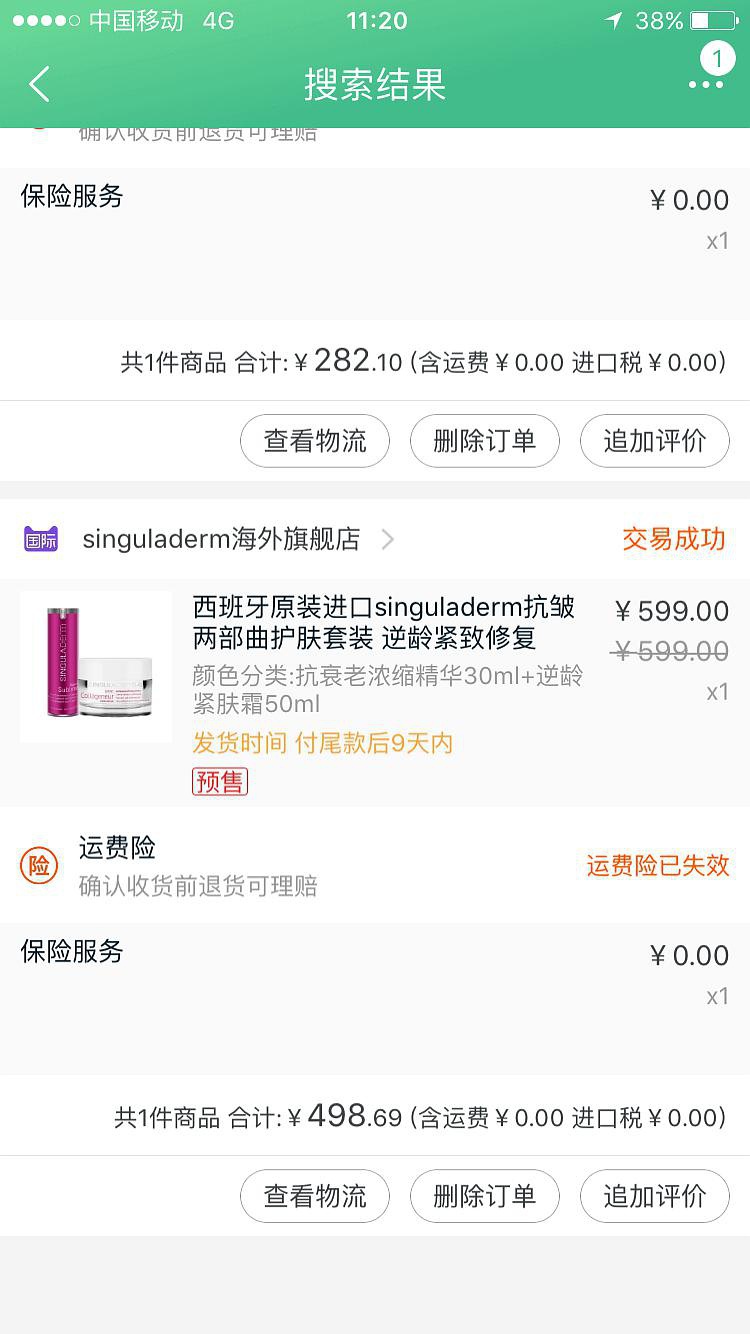Tap the location arrow icon near the battery

[x=611, y=19]
